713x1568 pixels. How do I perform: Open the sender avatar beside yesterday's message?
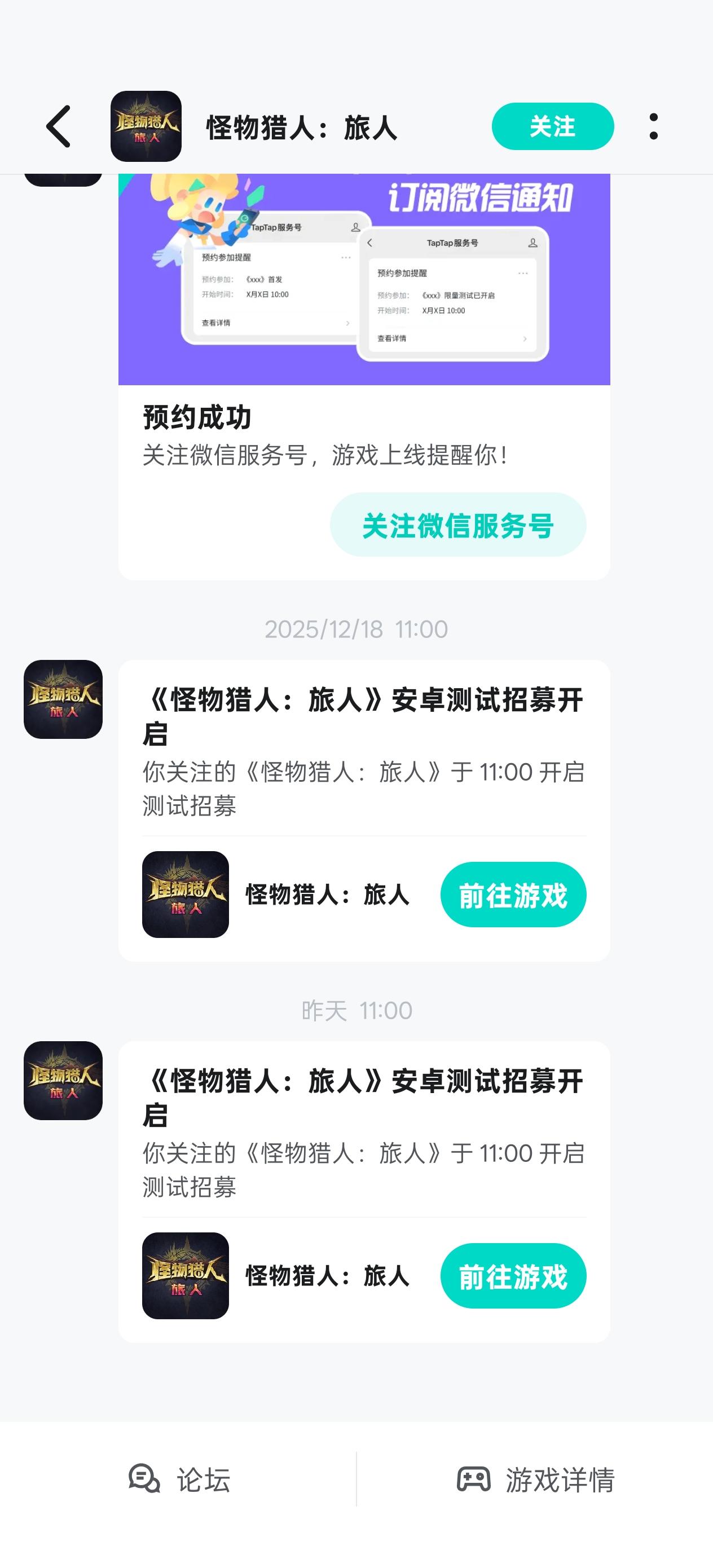tap(63, 1081)
